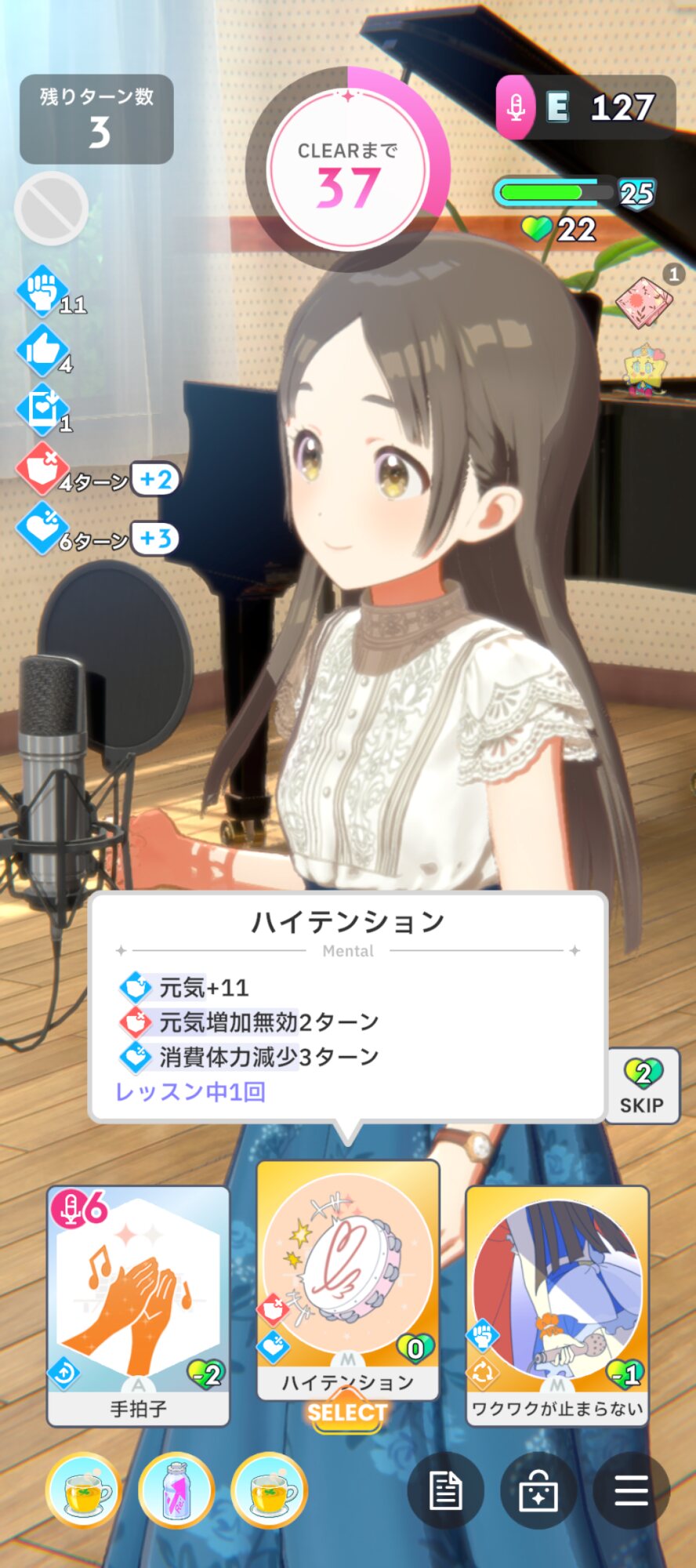Inspect the fist buff icon showing 11
This screenshot has height=1568, width=696.
(44, 290)
